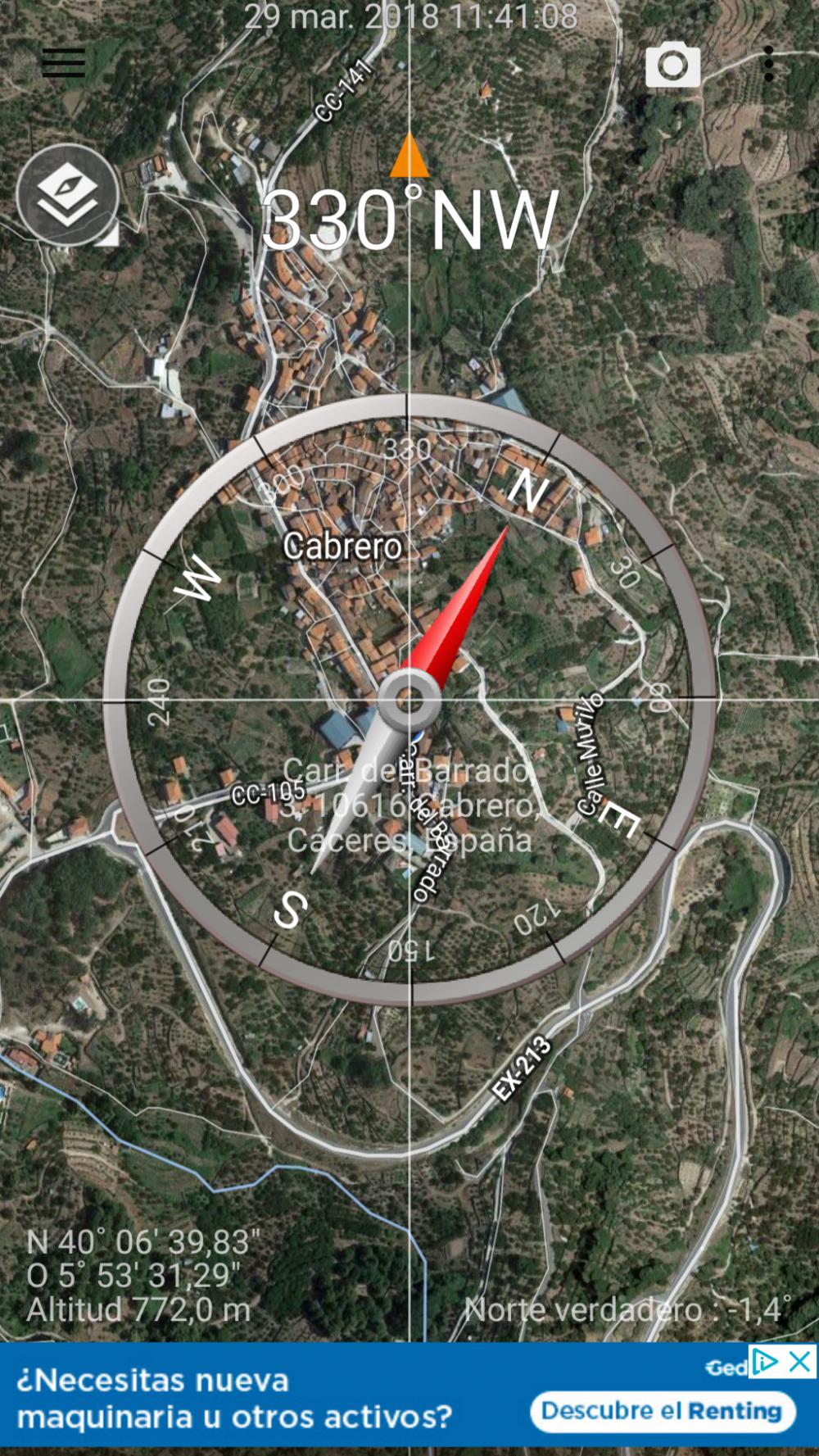The image size is (819, 1456).
Task: Open the three-dot overflow menu
Action: pos(768,63)
